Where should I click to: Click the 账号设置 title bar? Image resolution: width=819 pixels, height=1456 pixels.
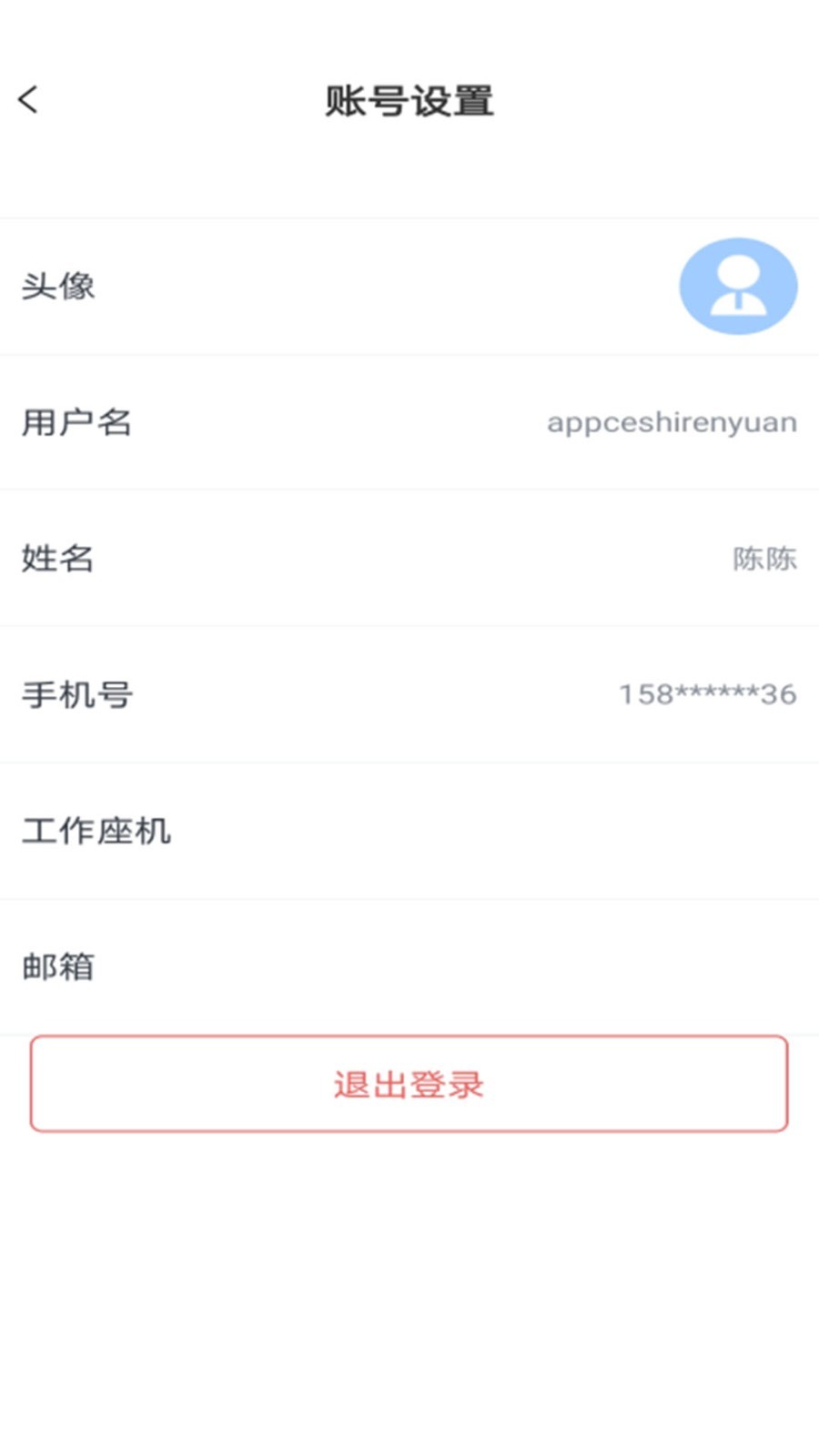[x=409, y=100]
